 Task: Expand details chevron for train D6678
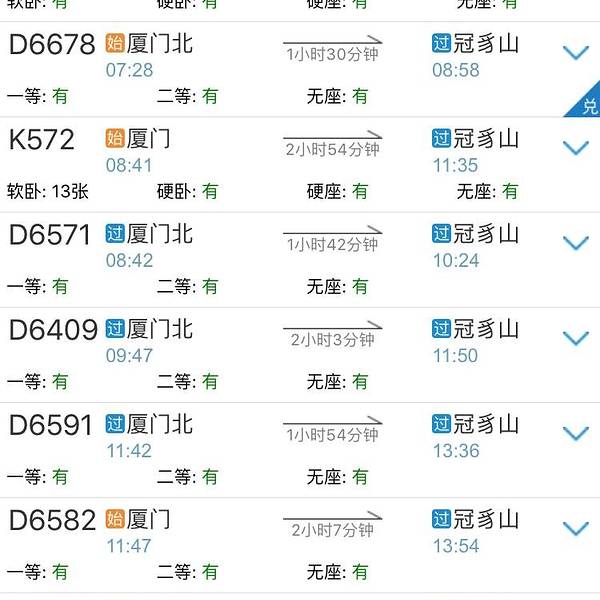tap(575, 53)
